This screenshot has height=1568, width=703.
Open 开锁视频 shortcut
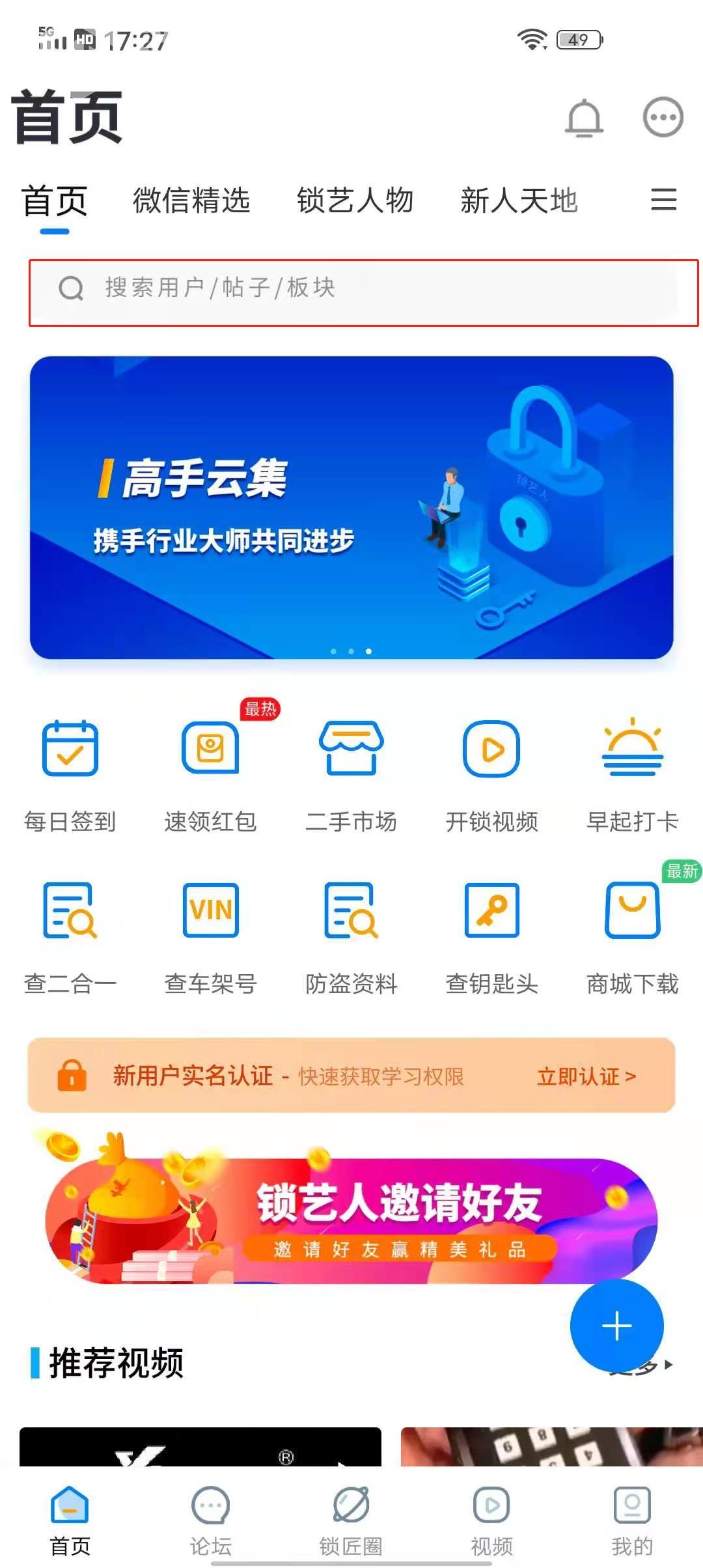[491, 774]
